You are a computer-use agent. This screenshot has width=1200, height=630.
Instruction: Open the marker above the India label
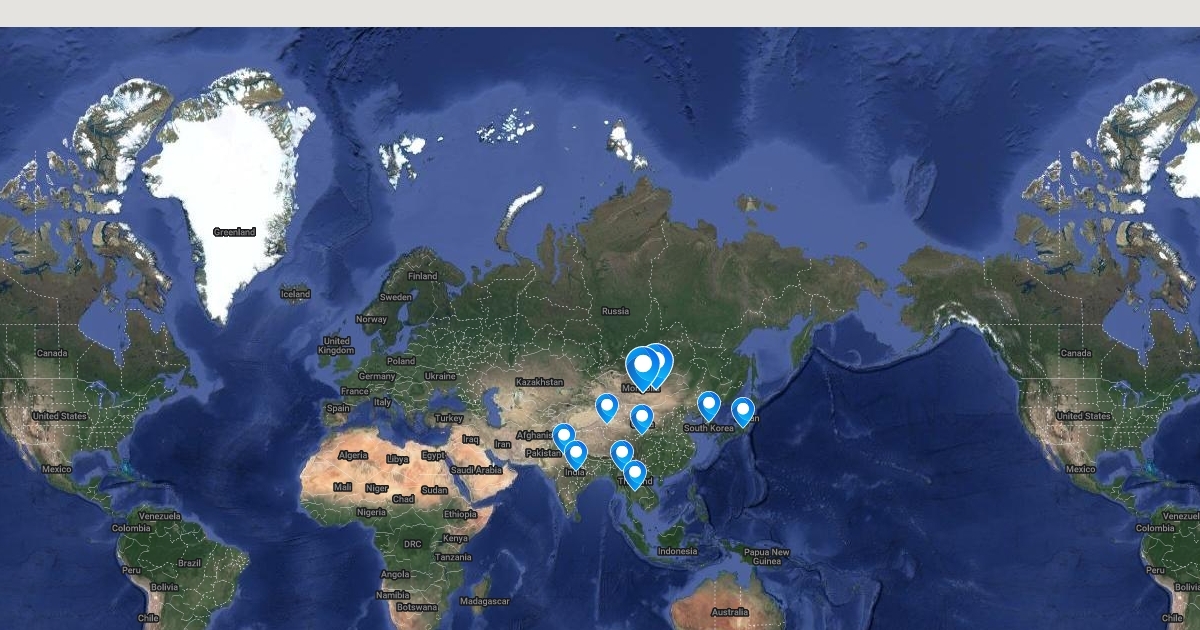pos(575,455)
